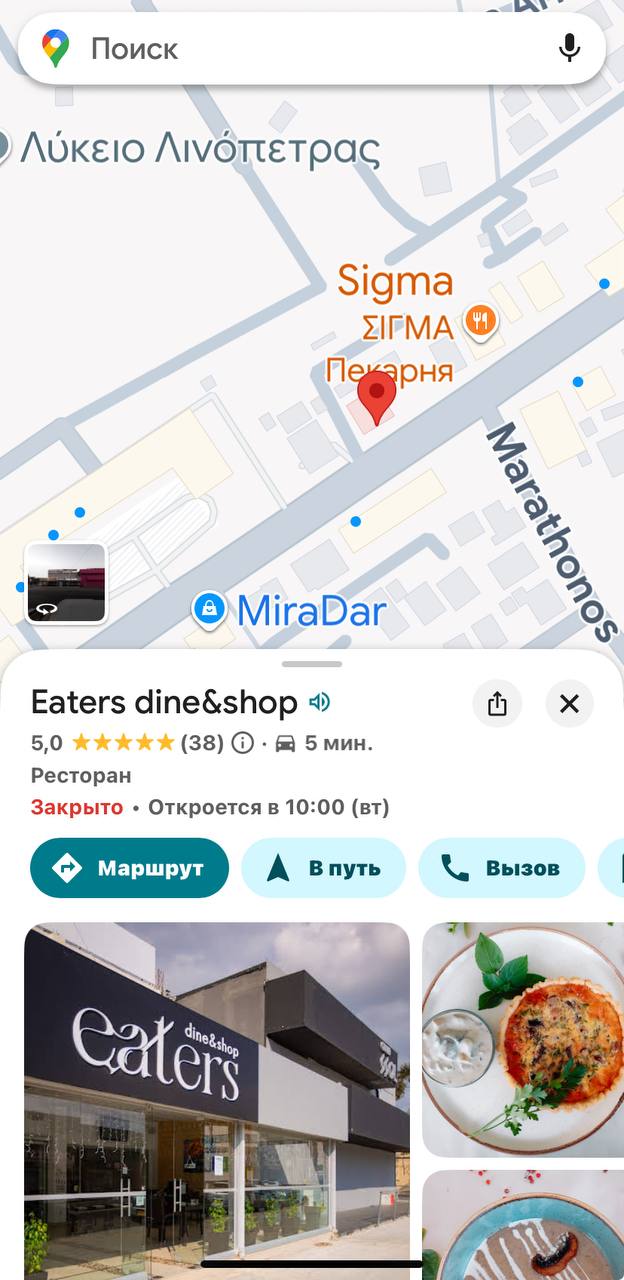Image resolution: width=624 pixels, height=1280 pixels.
Task: Tap the Поиск search field
Action: pos(300,48)
